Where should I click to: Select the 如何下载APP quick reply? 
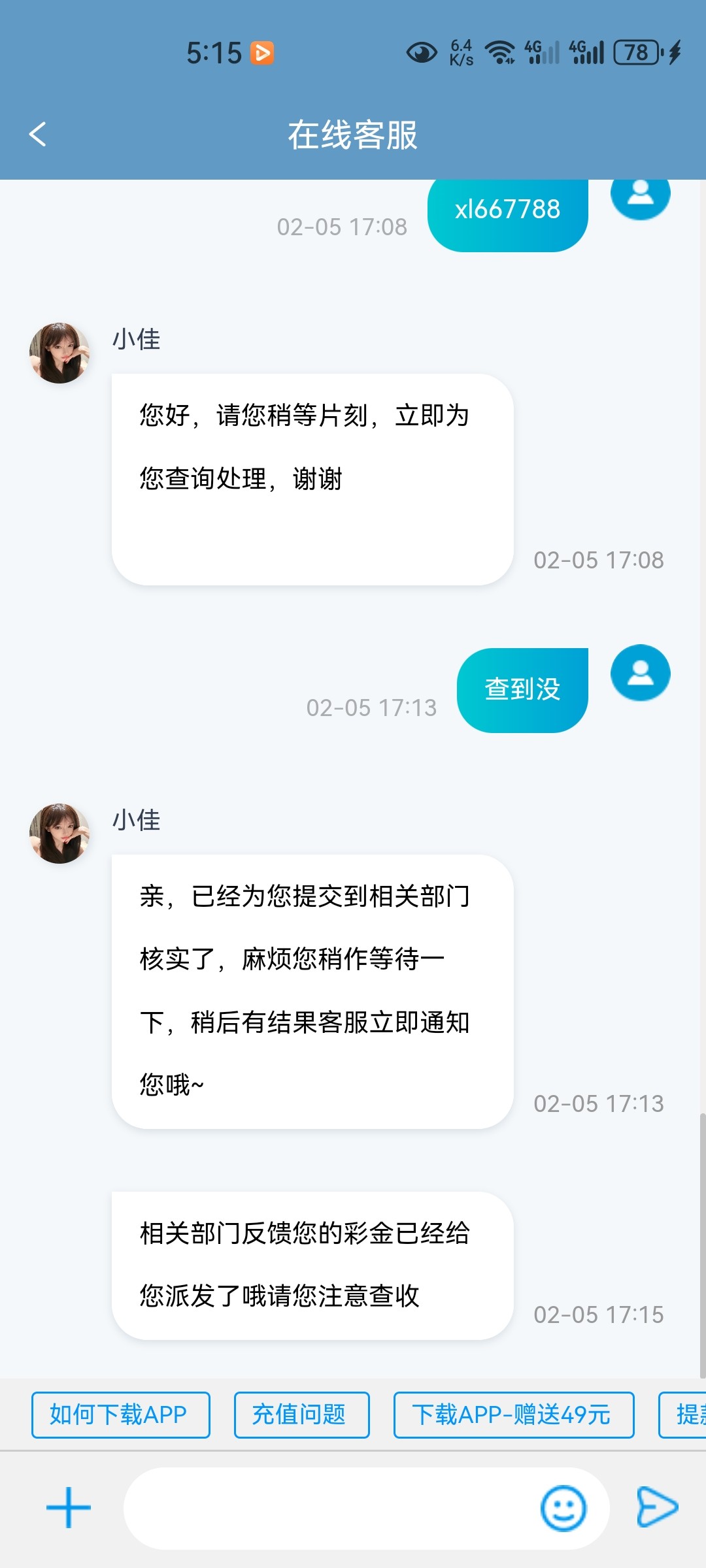tap(120, 1415)
